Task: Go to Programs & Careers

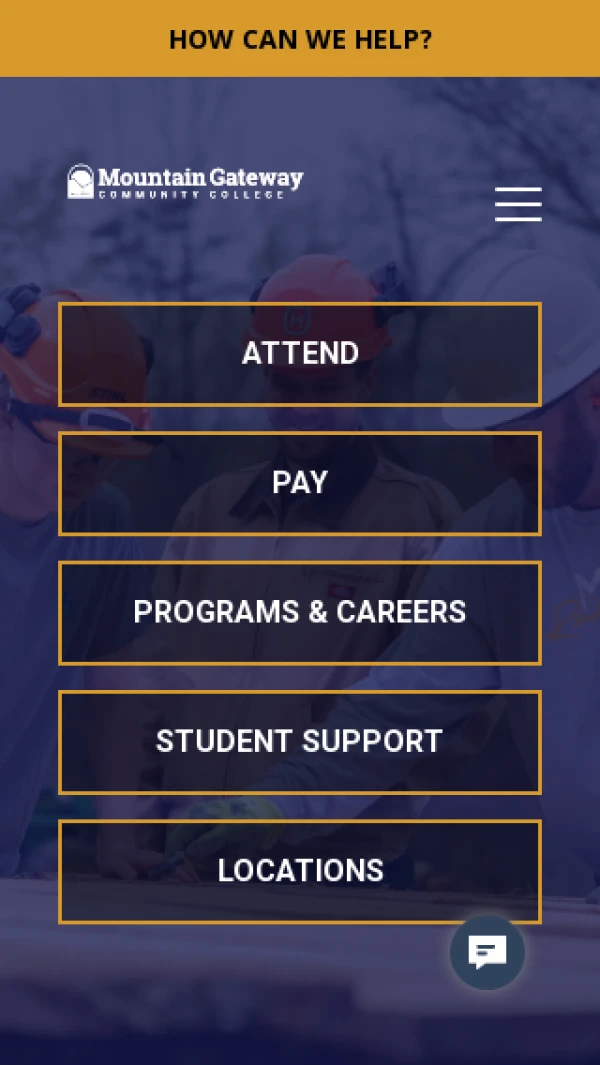Action: [x=300, y=612]
